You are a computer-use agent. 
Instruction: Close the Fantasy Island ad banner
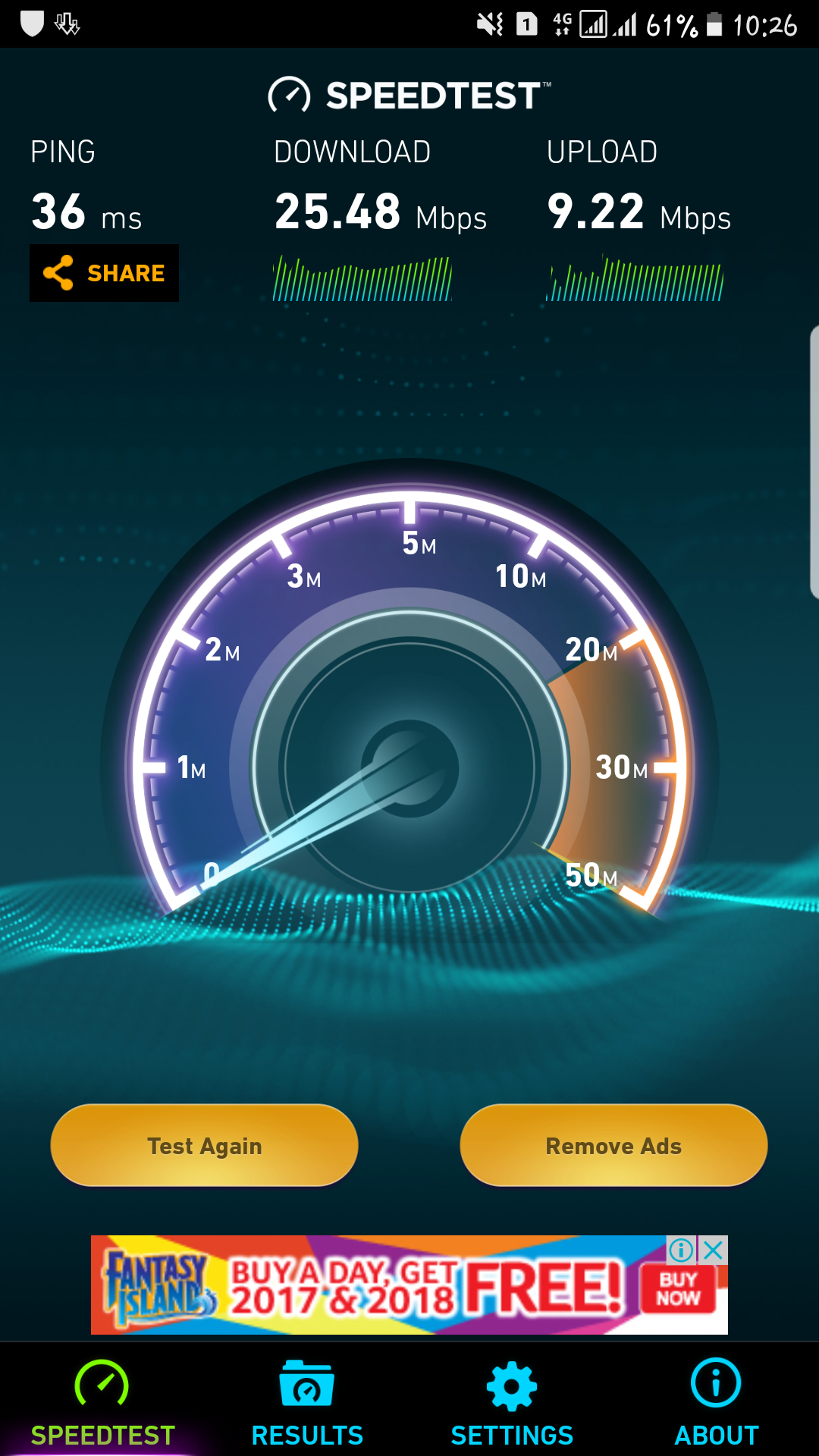click(714, 1250)
